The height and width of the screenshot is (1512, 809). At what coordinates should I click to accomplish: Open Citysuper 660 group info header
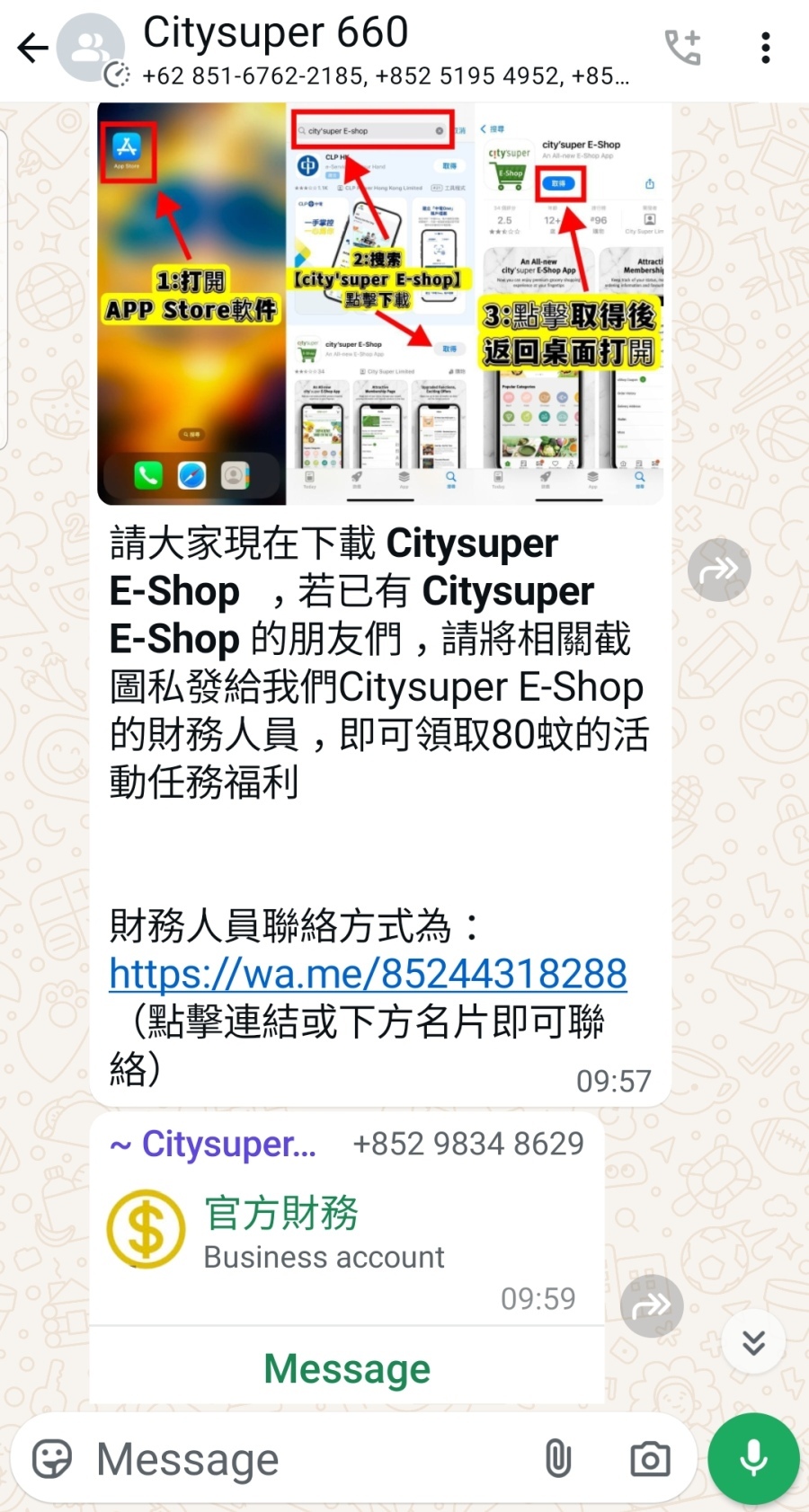coord(360,49)
